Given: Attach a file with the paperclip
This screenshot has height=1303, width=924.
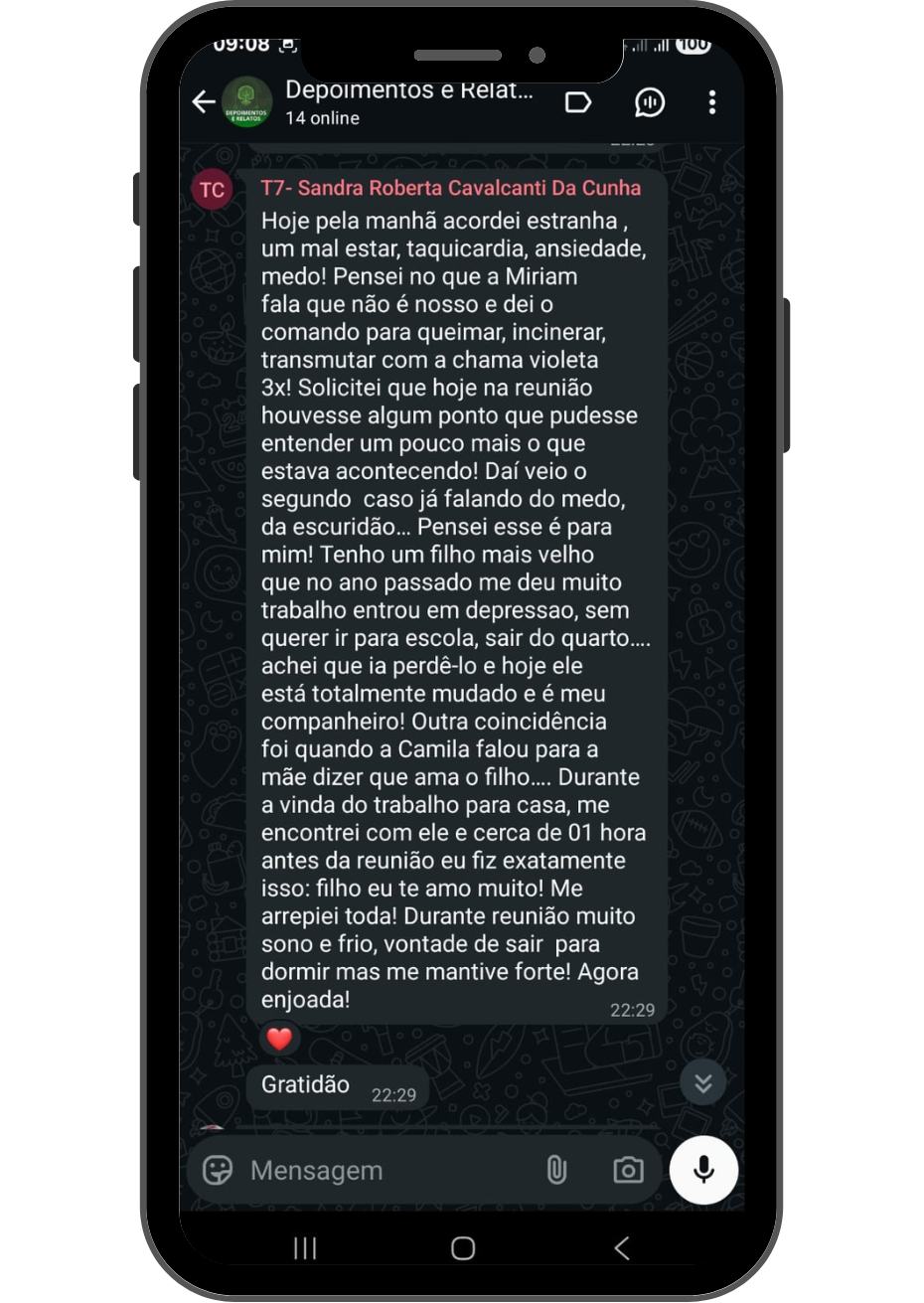Looking at the screenshot, I should pyautogui.click(x=556, y=1170).
